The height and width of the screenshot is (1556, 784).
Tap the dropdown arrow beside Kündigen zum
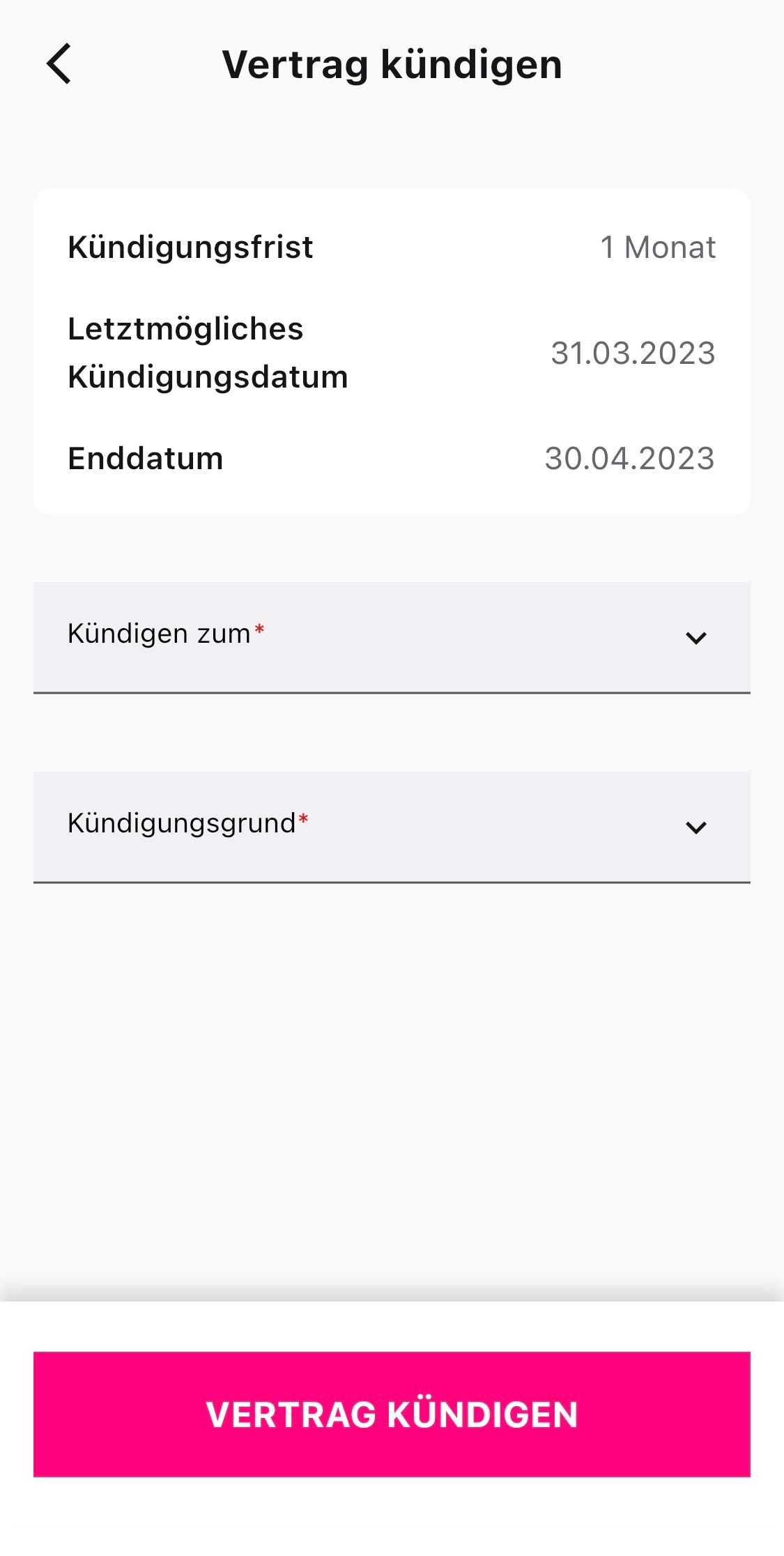(695, 637)
